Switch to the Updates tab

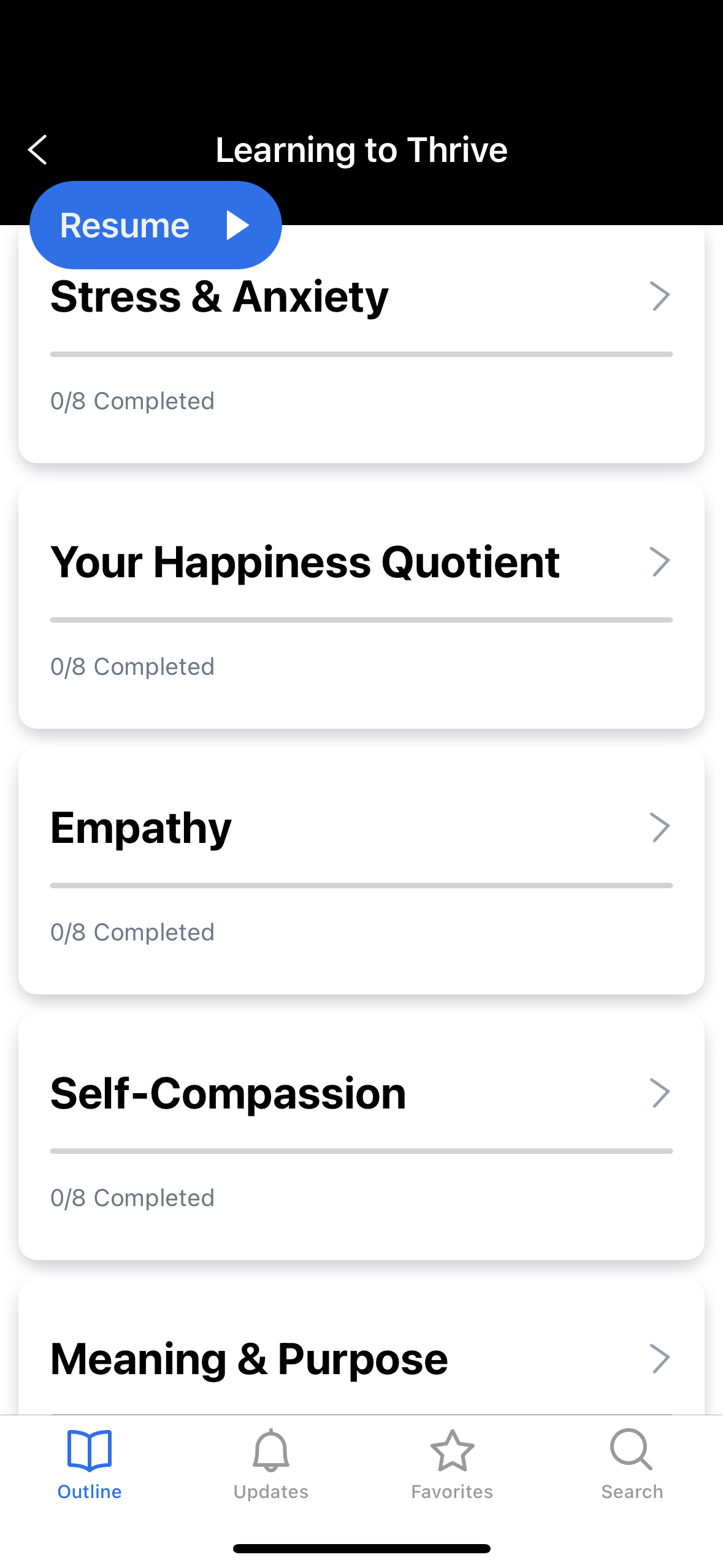coord(271,1465)
